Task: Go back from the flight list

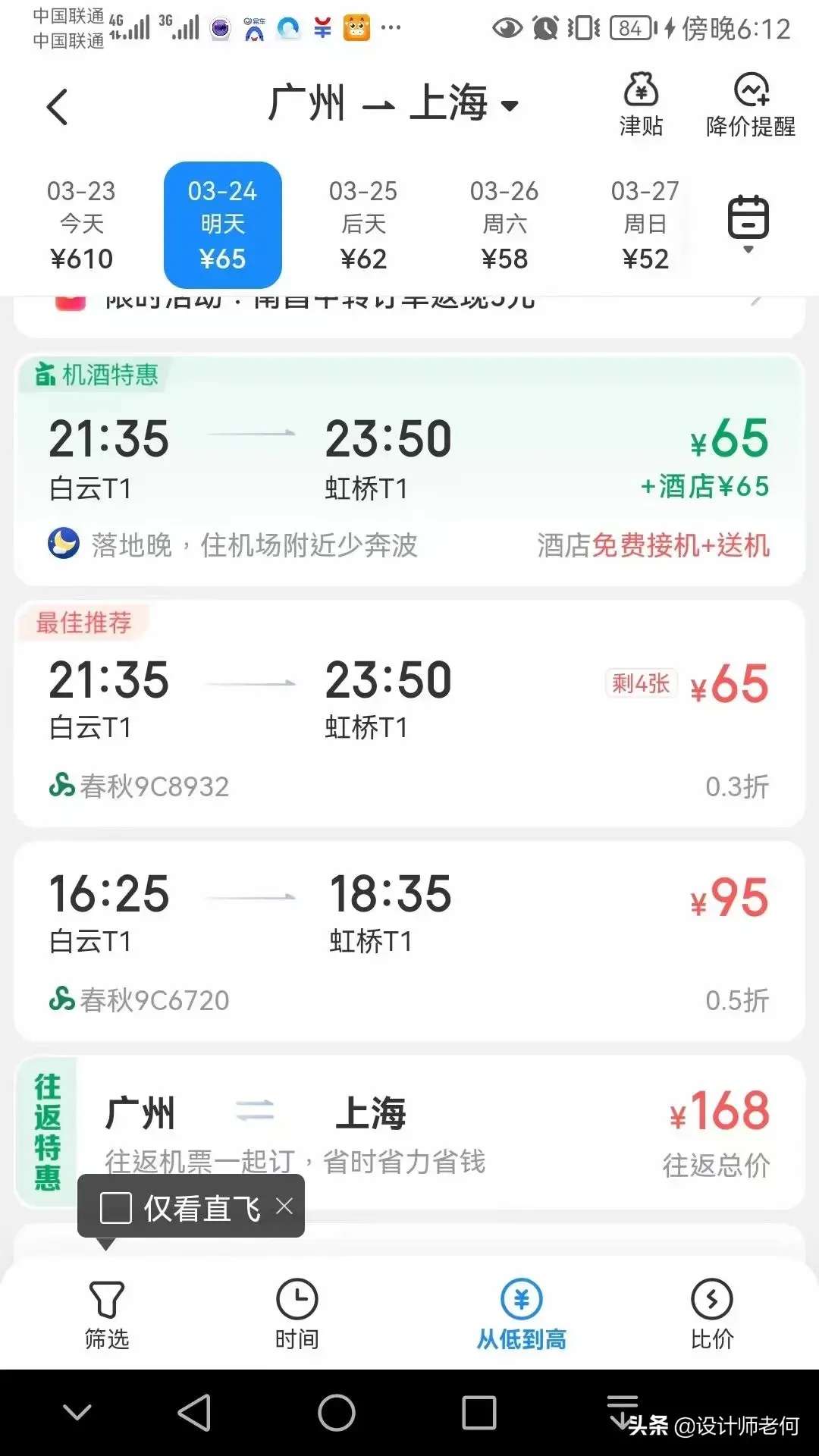Action: click(x=58, y=106)
